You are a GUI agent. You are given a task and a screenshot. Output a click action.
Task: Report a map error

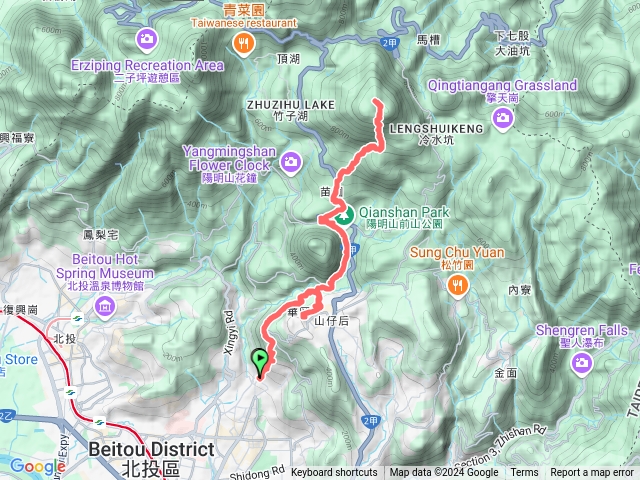[x=594, y=473]
